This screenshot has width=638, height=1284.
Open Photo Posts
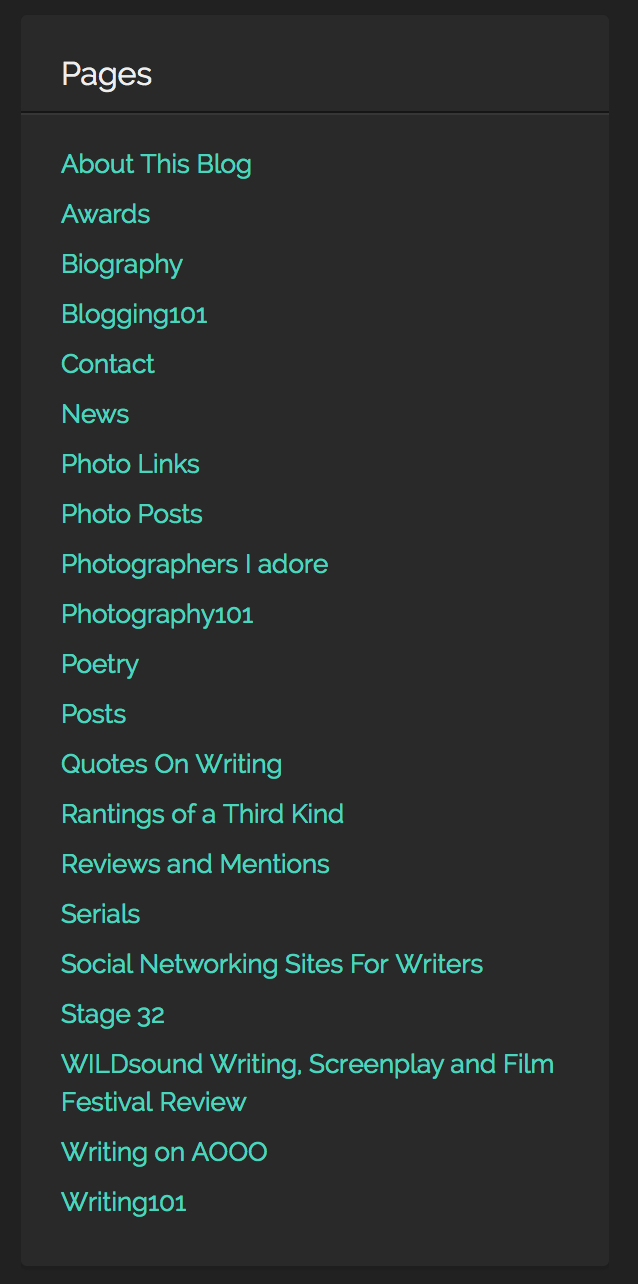tap(132, 514)
